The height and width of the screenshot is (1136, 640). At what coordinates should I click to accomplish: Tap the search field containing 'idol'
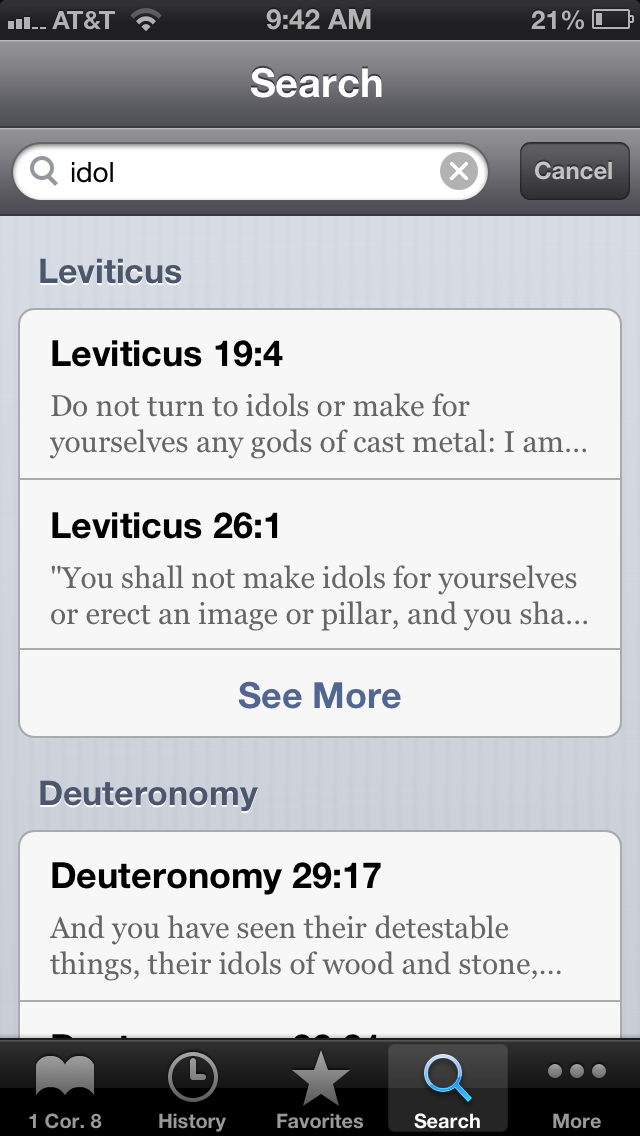pyautogui.click(x=240, y=172)
